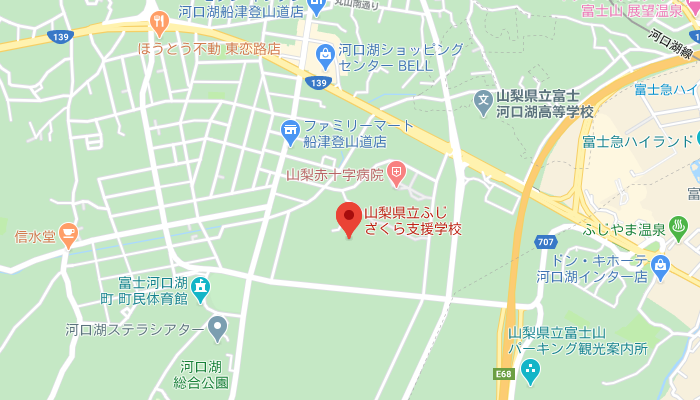Tap the 信水堂 cafe marker
This screenshot has width=700, height=400.
point(67,236)
